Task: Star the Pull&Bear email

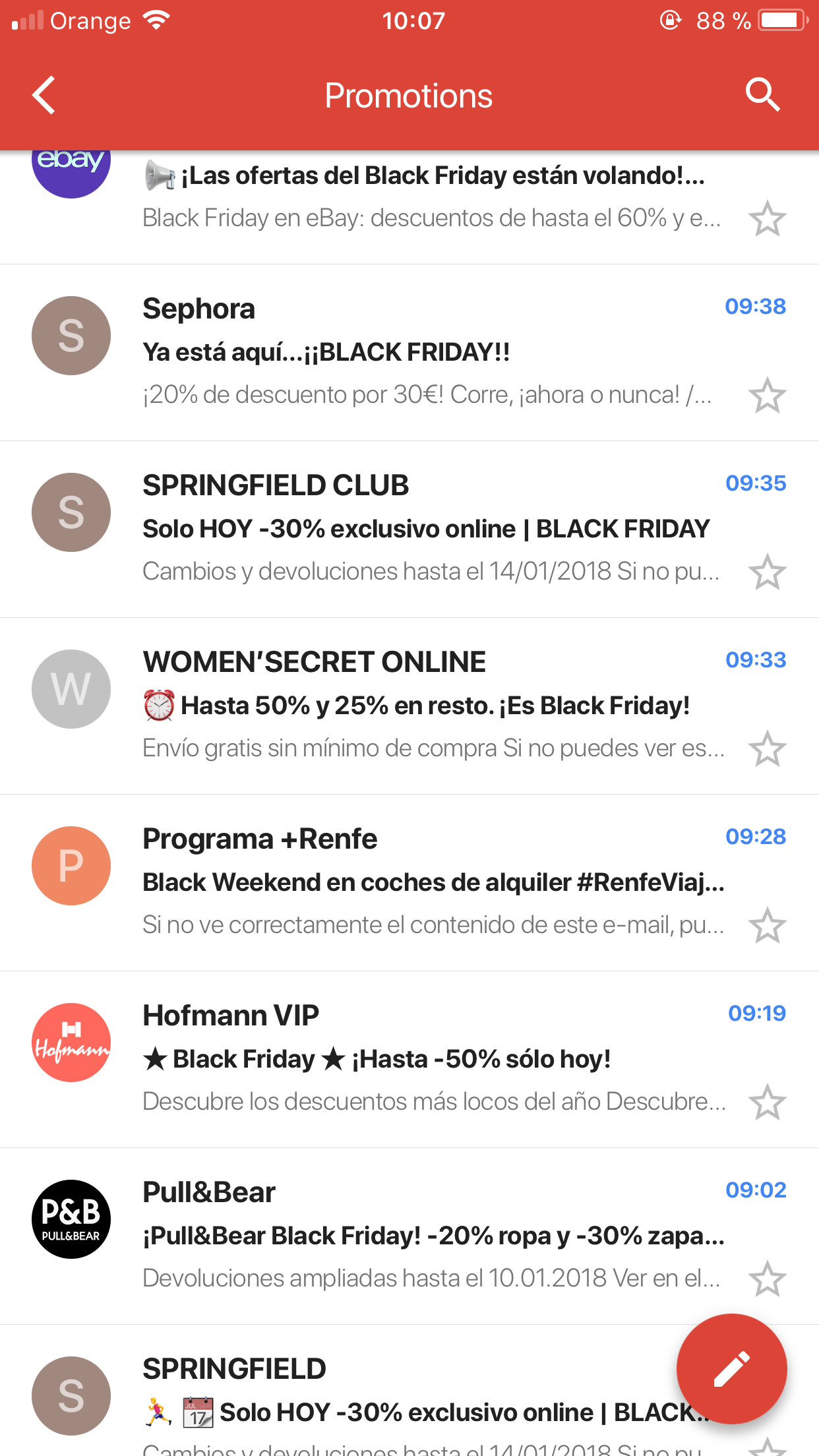Action: point(767,1279)
